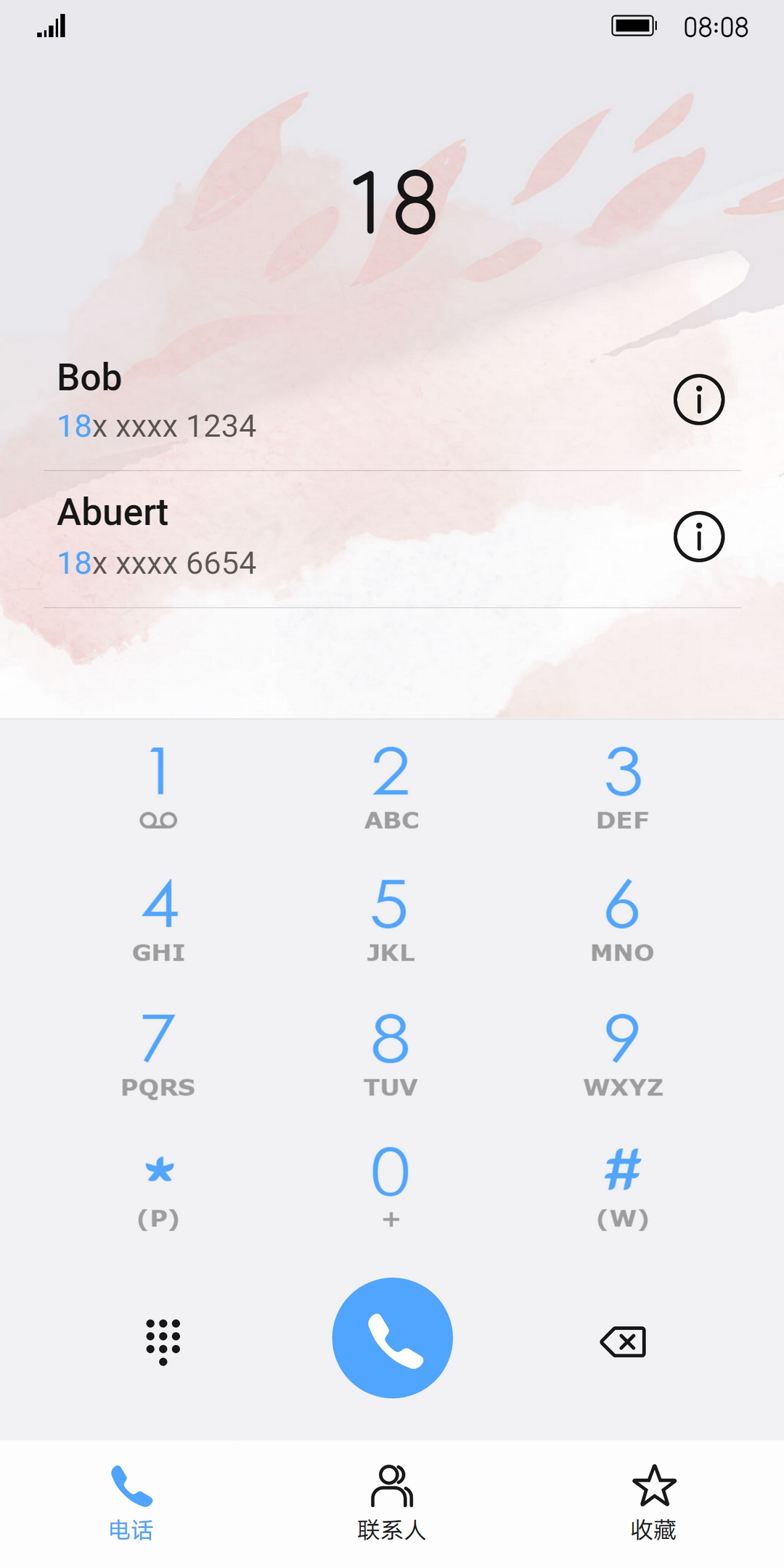Open Abuert's contact info icon

coord(698,536)
